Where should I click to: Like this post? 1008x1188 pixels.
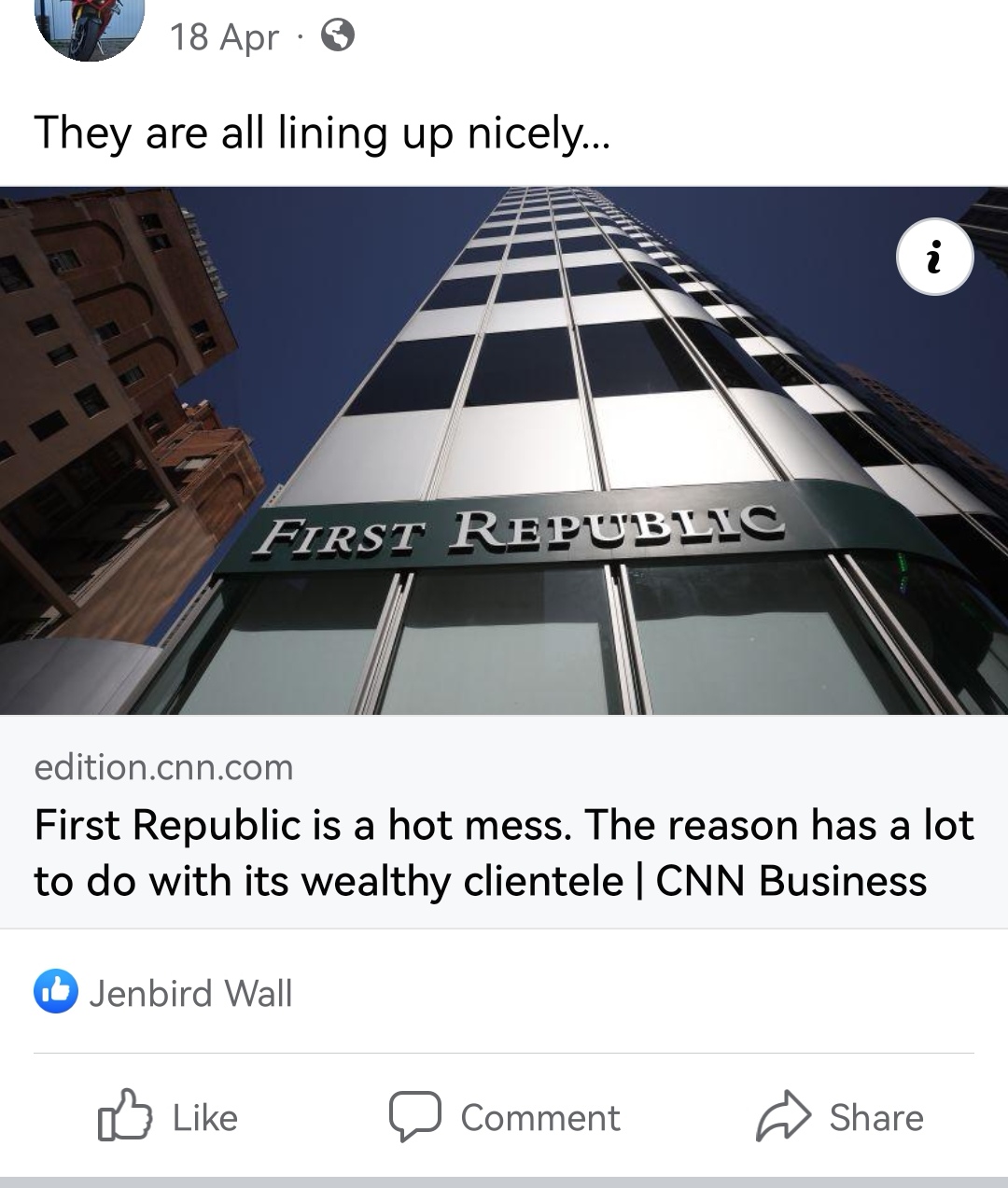click(x=169, y=1117)
